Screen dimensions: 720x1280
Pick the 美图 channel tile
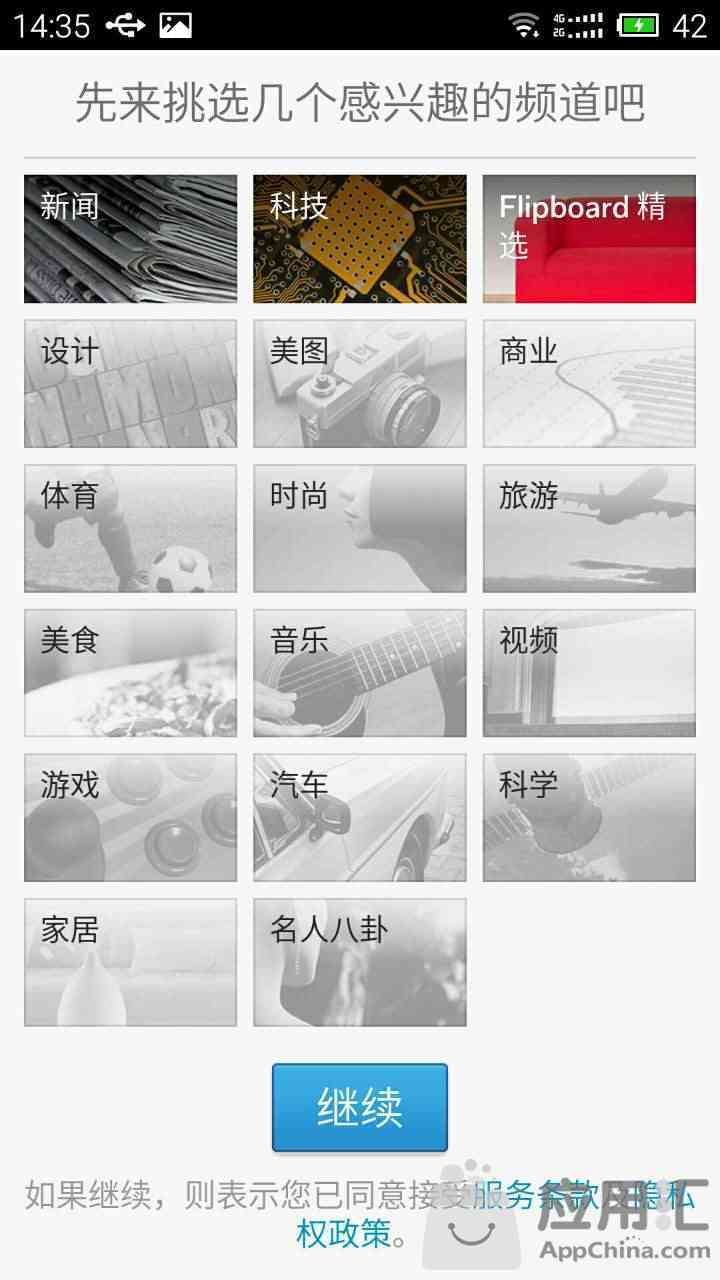(x=359, y=384)
